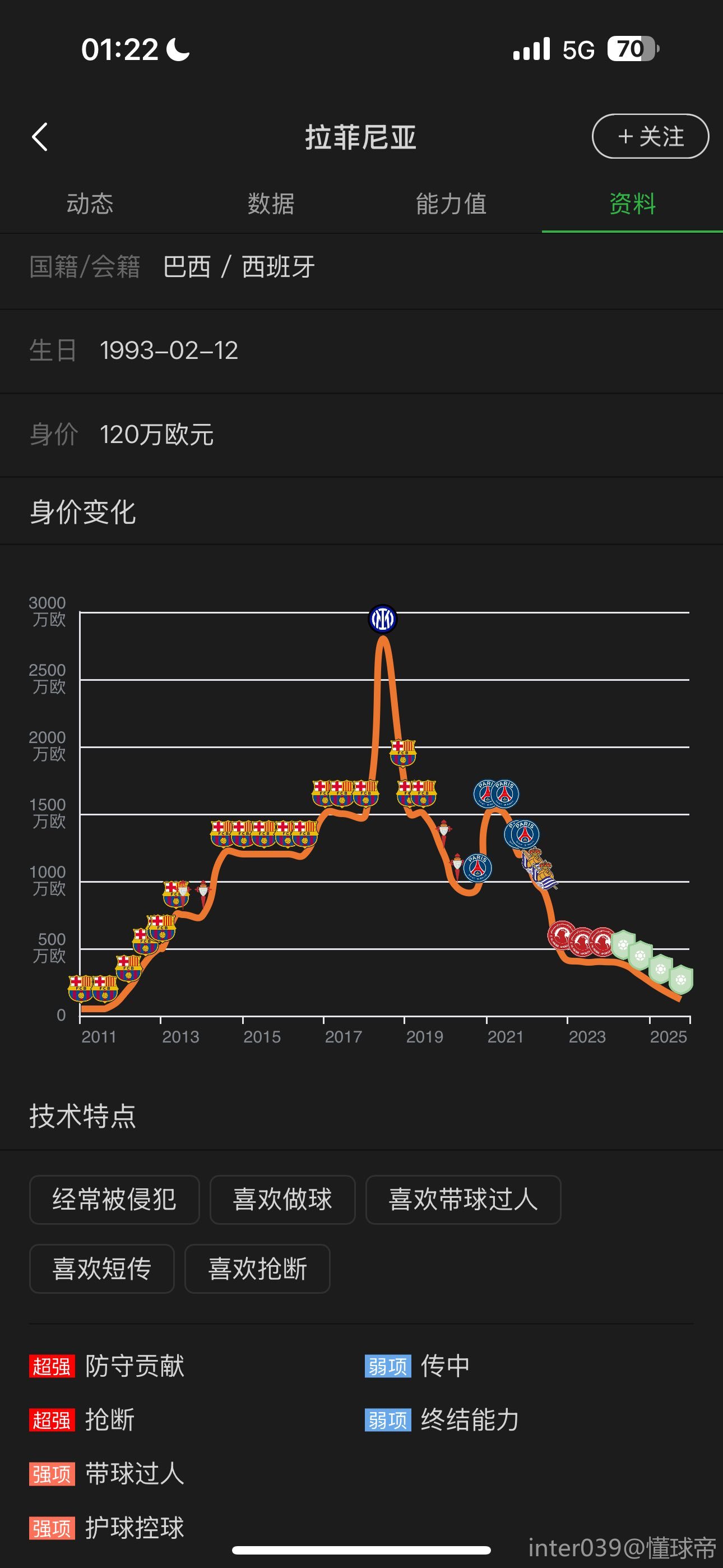Open the 数据 tab

tap(271, 204)
